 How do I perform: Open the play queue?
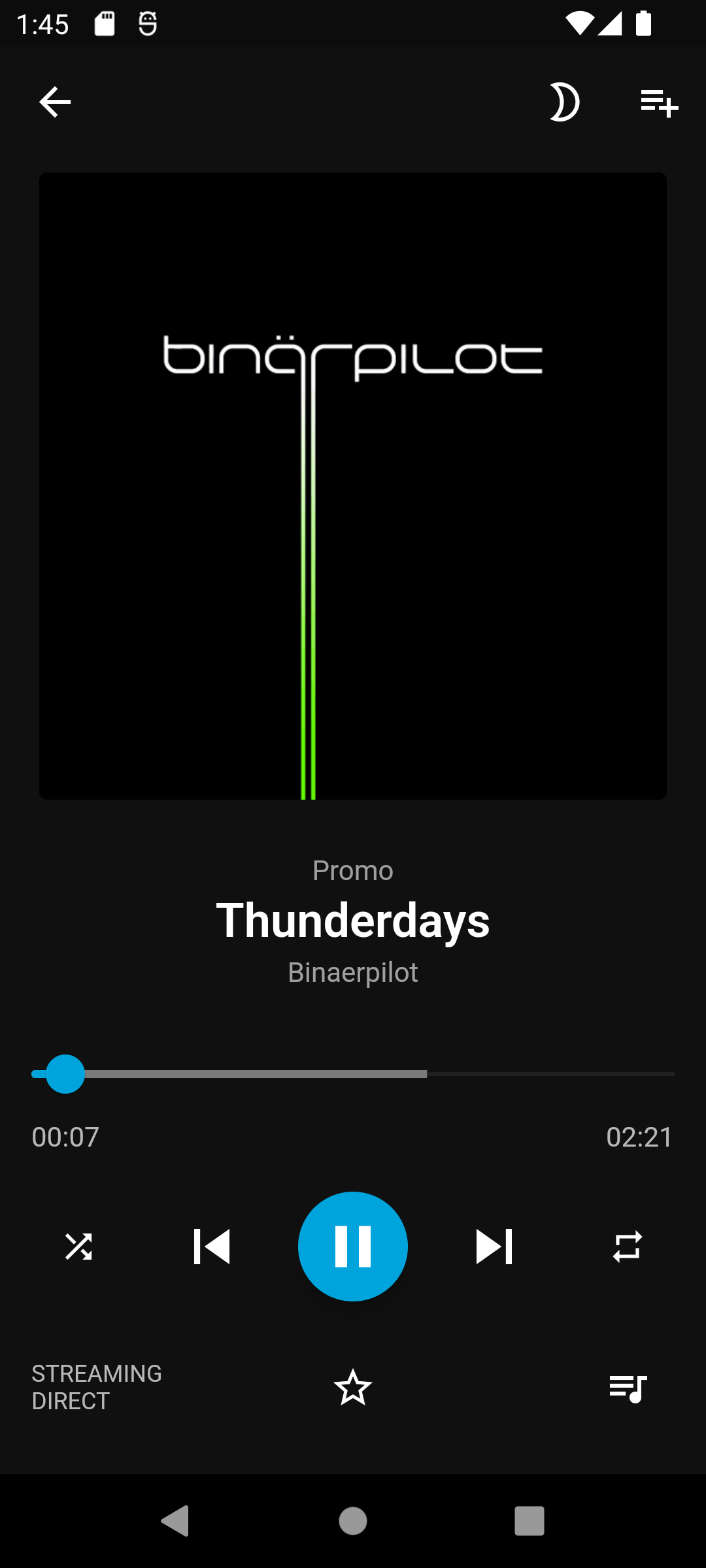click(628, 1387)
